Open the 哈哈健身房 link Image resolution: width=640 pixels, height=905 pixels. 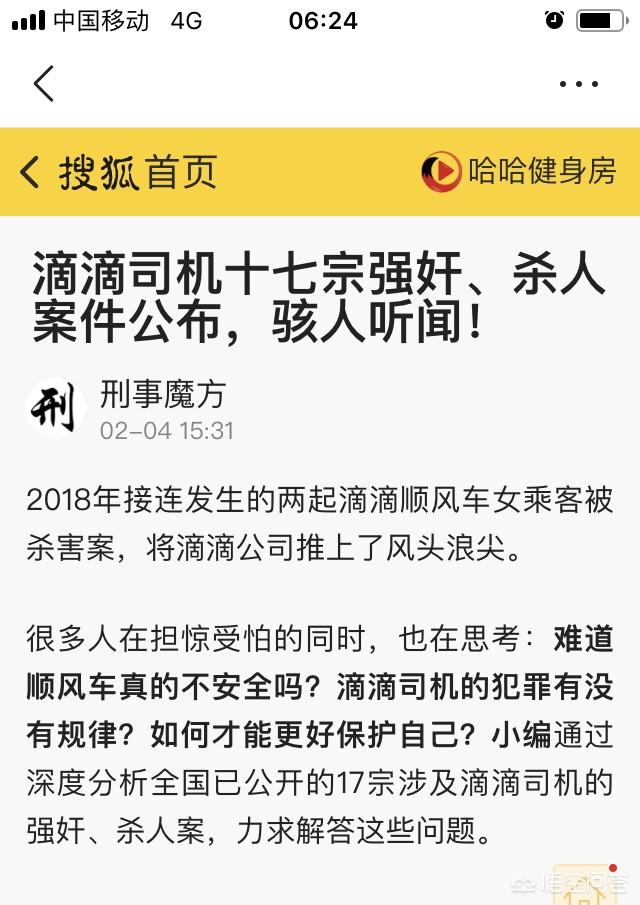(520, 172)
